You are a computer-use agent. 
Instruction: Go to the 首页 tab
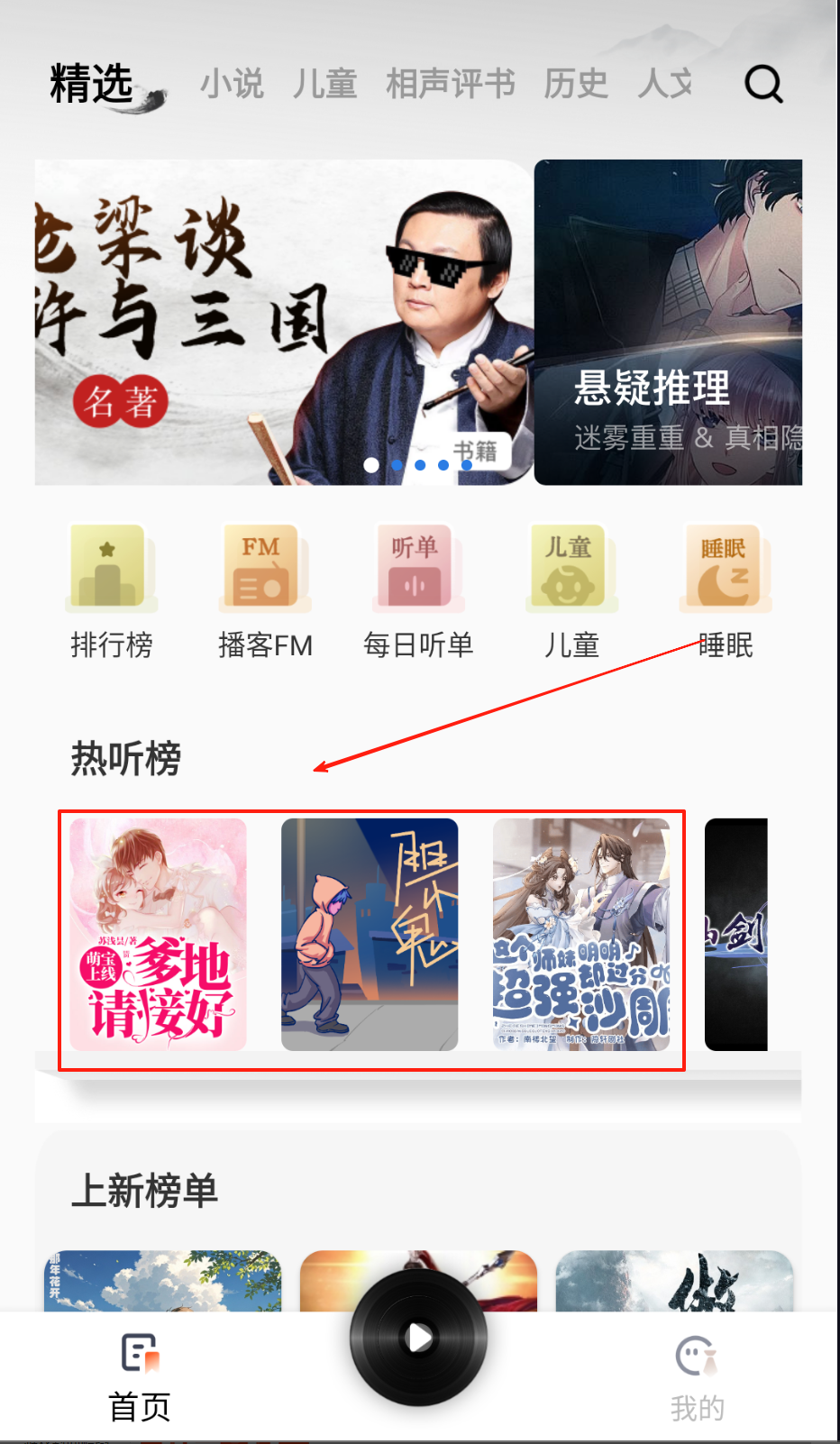[140, 1377]
